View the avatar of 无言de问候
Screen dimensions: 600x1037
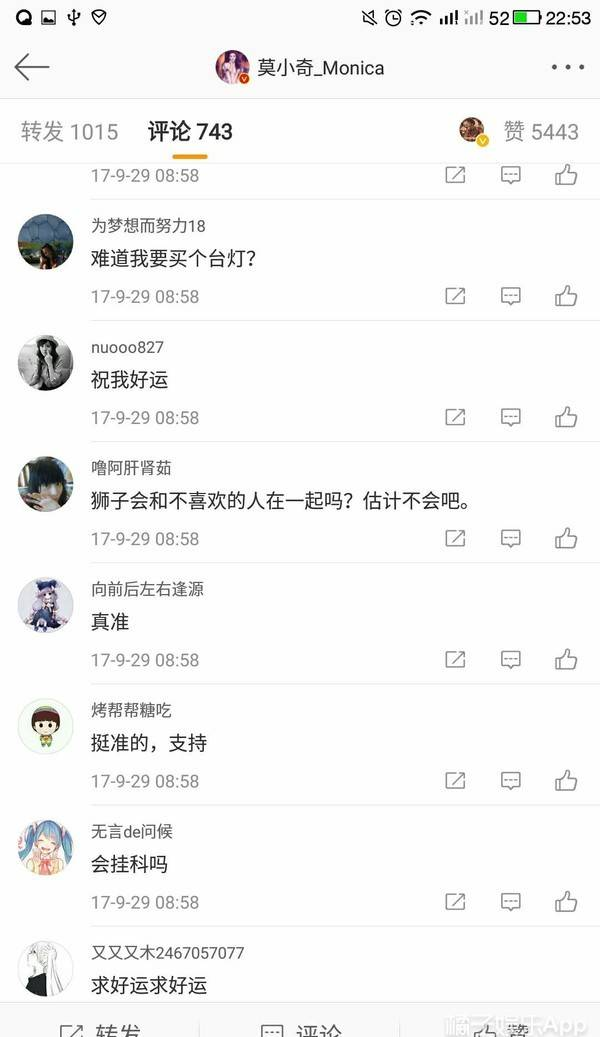tap(46, 847)
